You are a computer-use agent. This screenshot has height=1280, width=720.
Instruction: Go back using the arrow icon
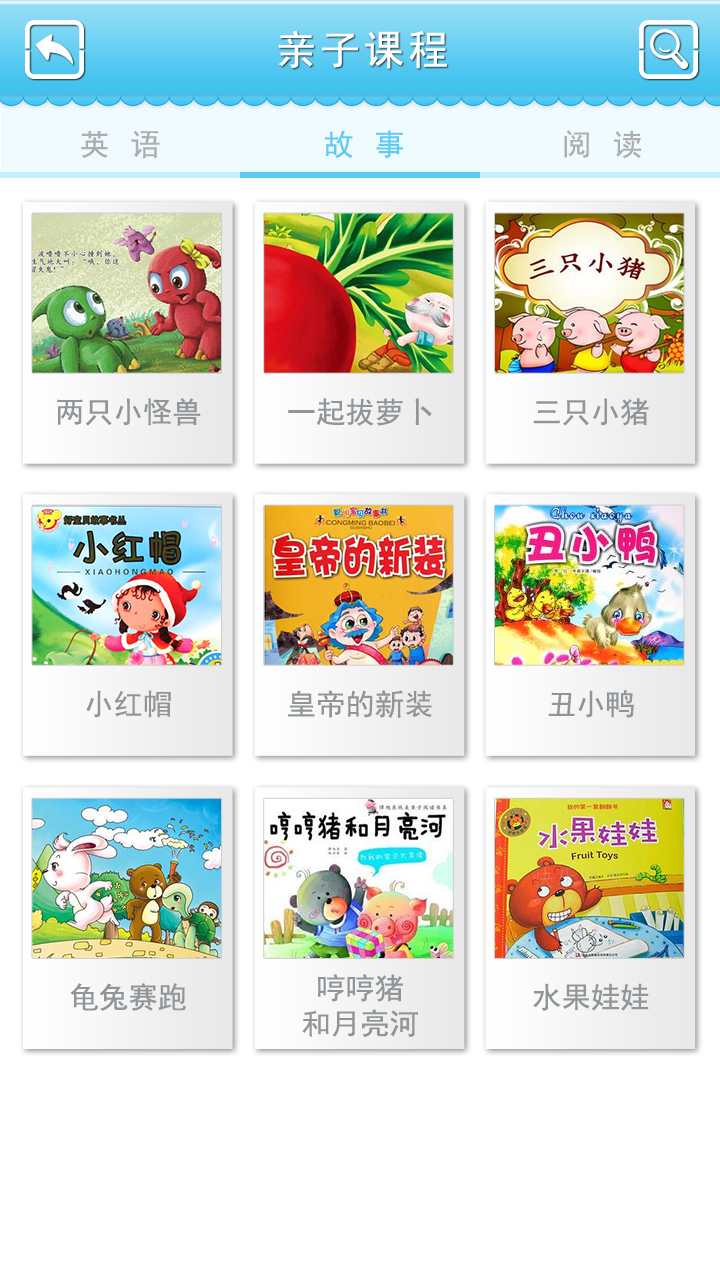pos(55,50)
